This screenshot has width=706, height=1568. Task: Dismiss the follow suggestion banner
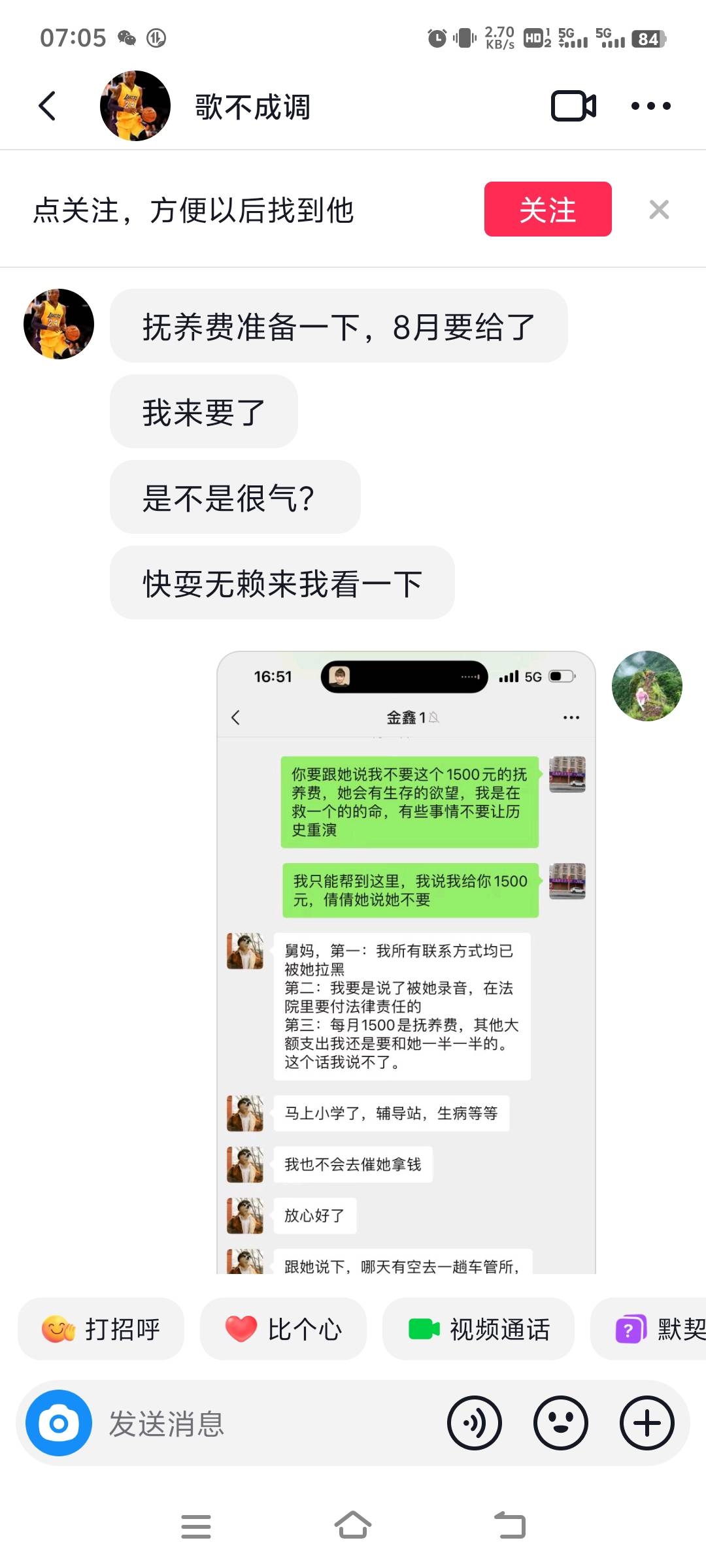tap(658, 210)
